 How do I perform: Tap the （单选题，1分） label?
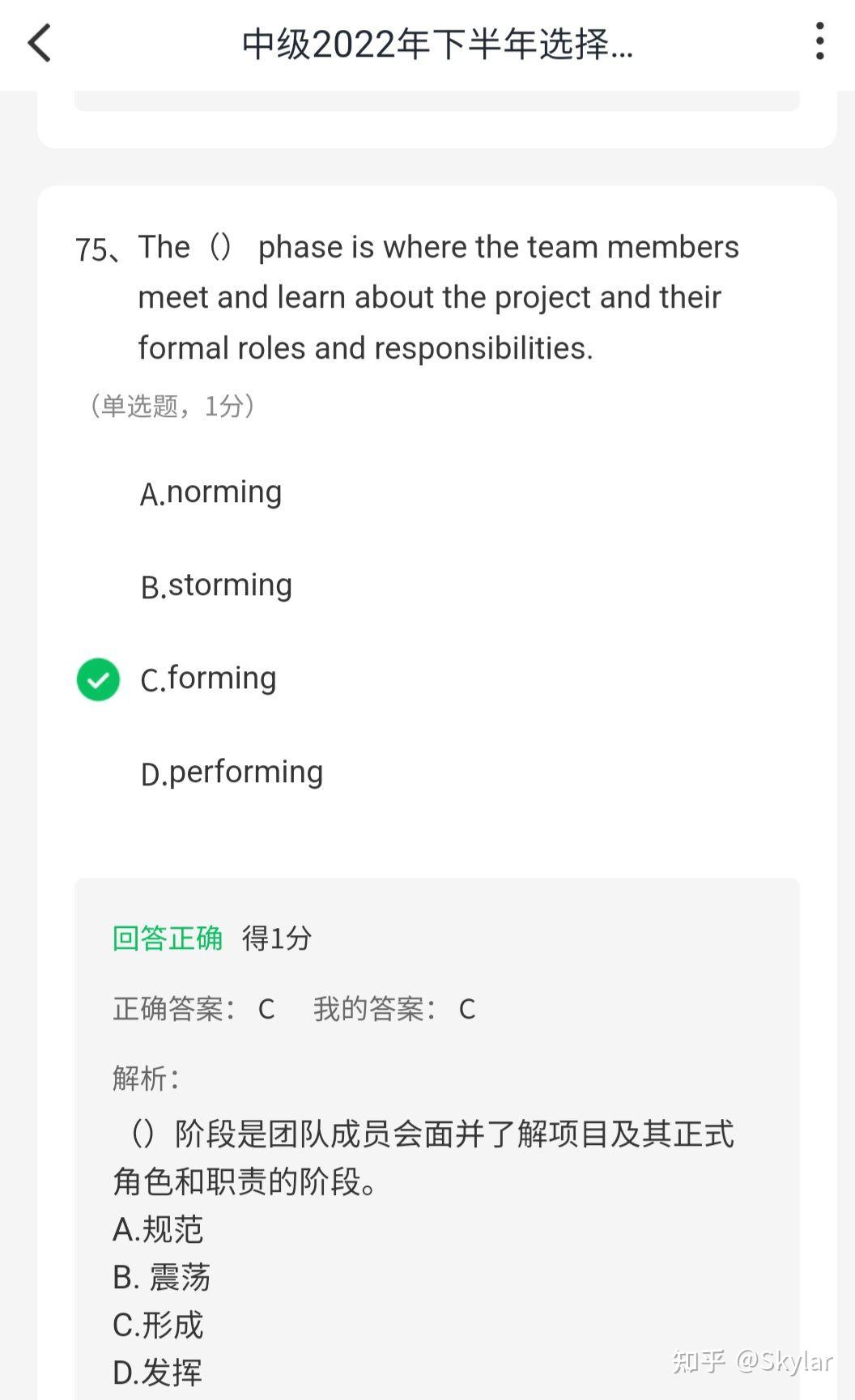pos(170,406)
